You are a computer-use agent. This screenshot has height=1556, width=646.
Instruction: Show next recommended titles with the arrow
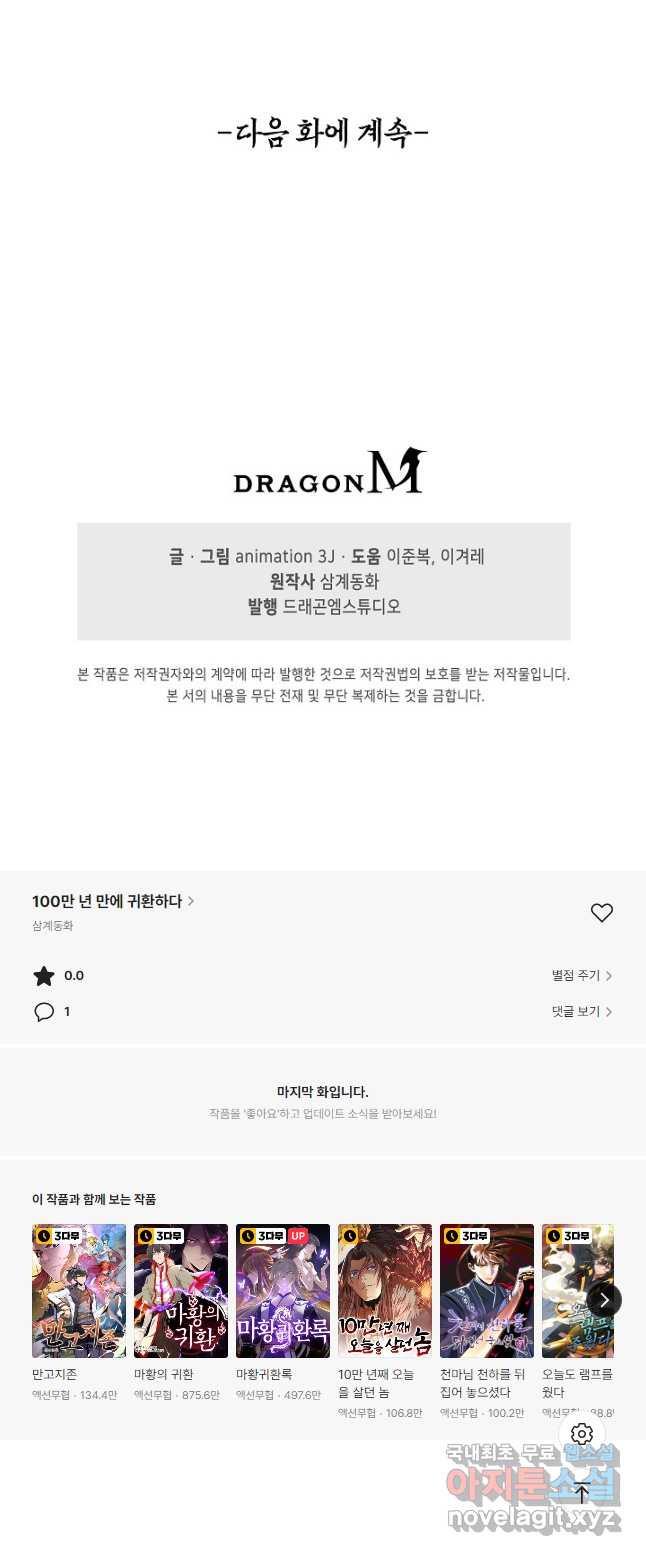tap(604, 1299)
